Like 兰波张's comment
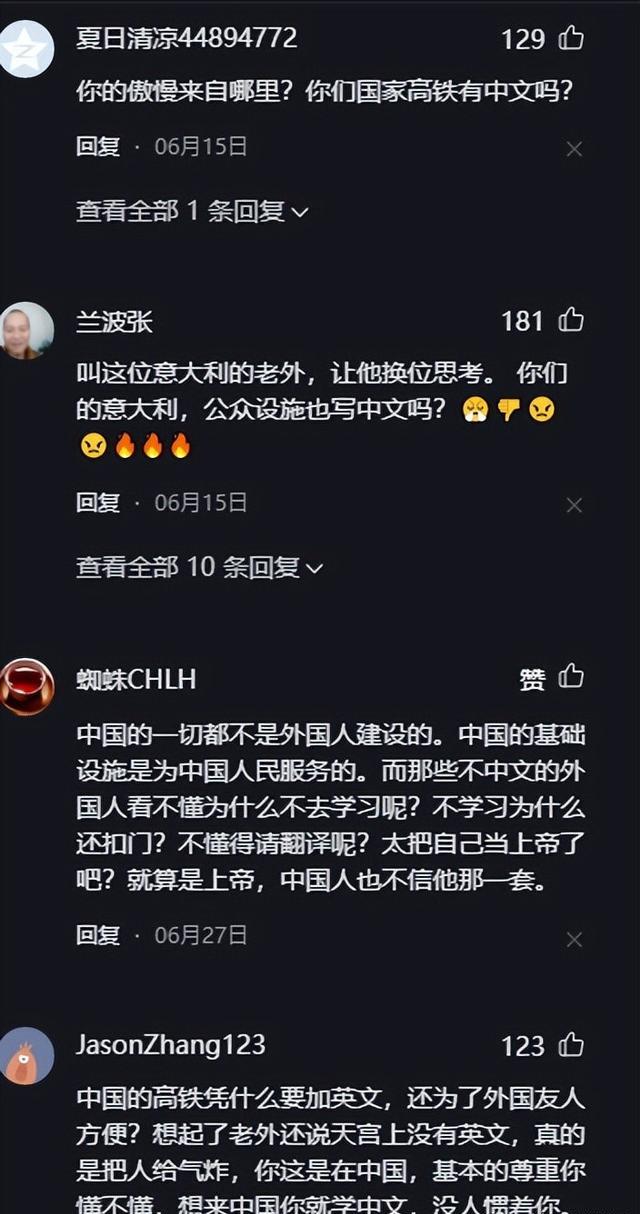 [x=571, y=320]
